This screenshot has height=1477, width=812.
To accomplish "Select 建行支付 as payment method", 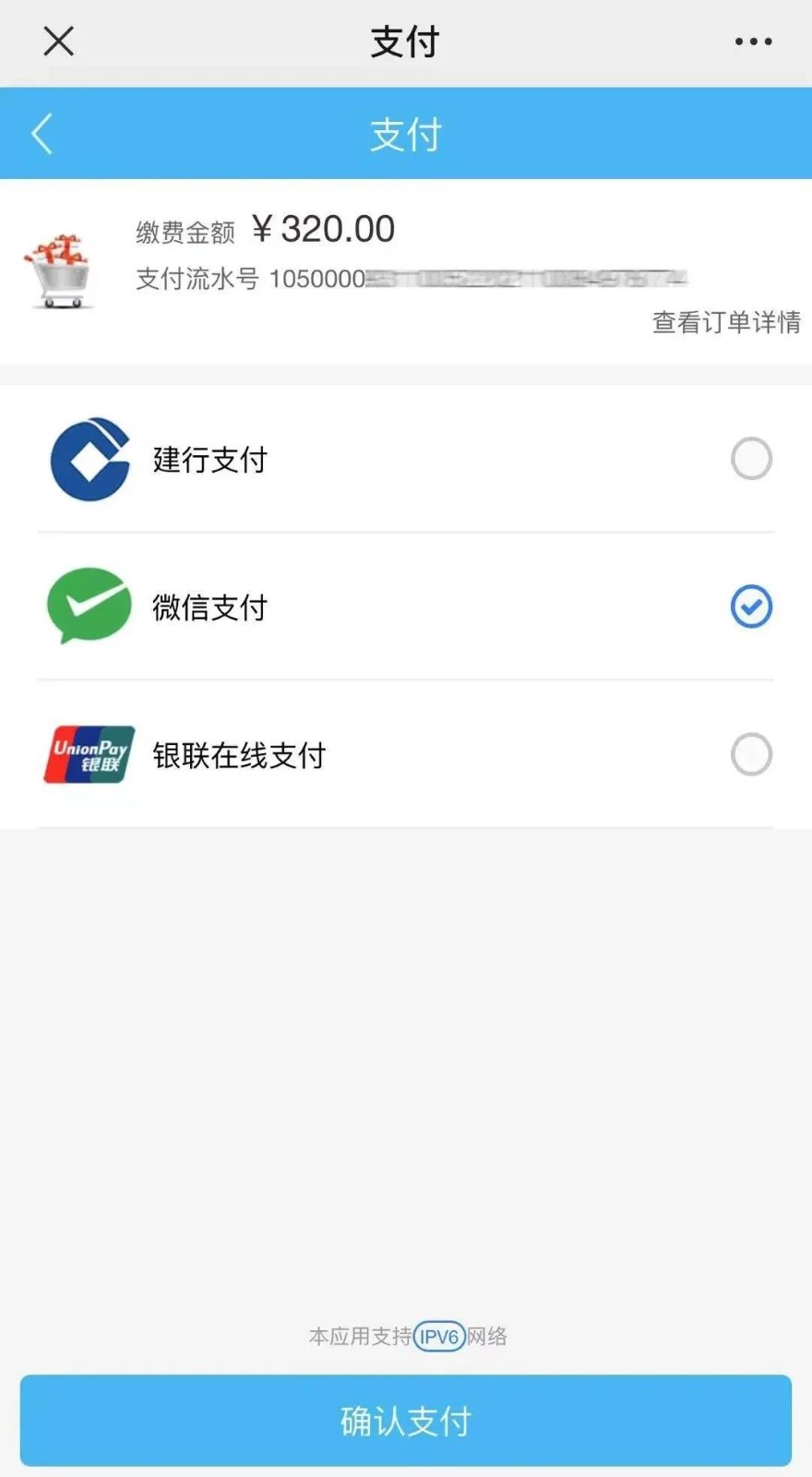I will tap(406, 459).
